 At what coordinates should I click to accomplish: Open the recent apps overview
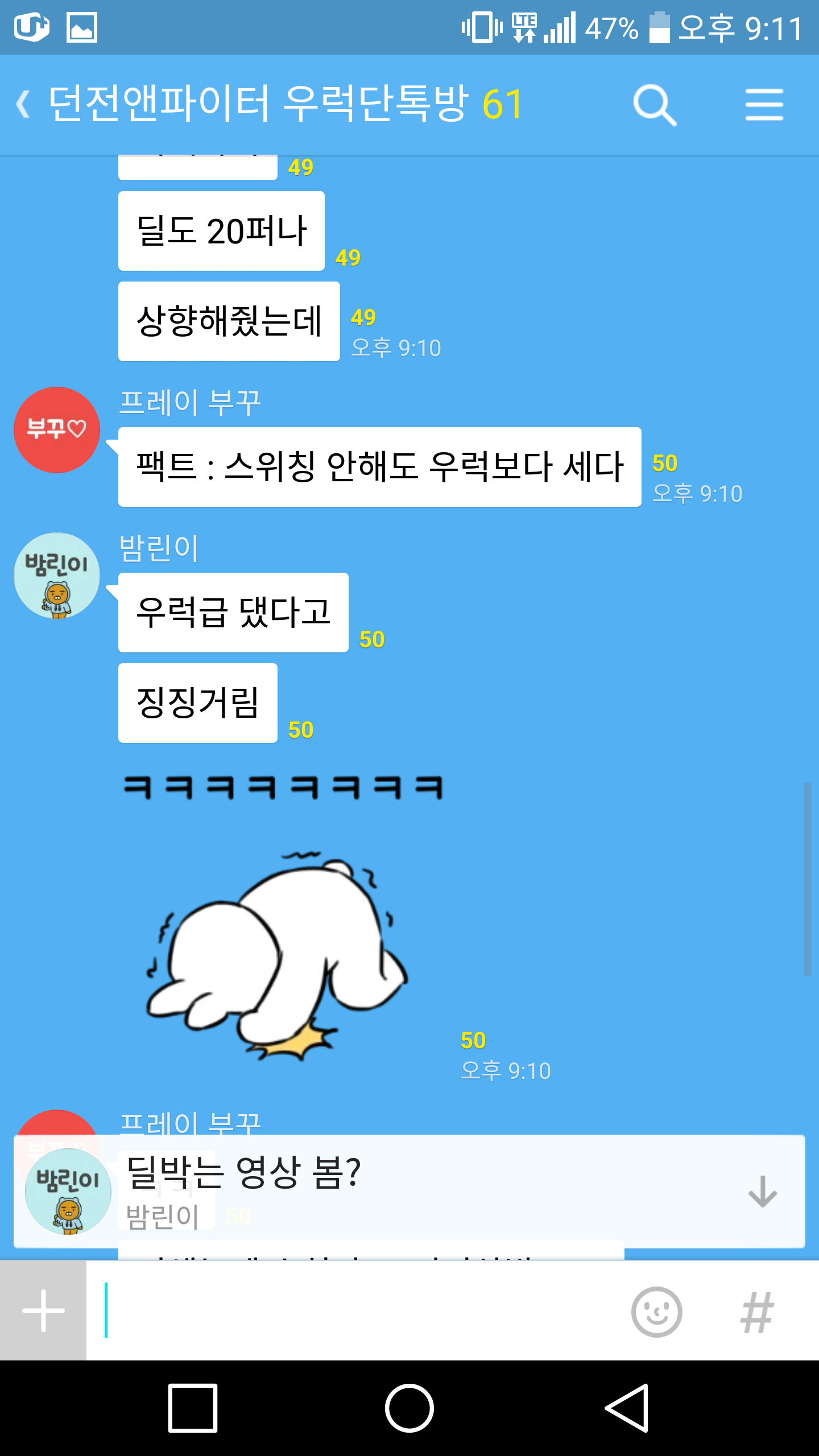[193, 1408]
